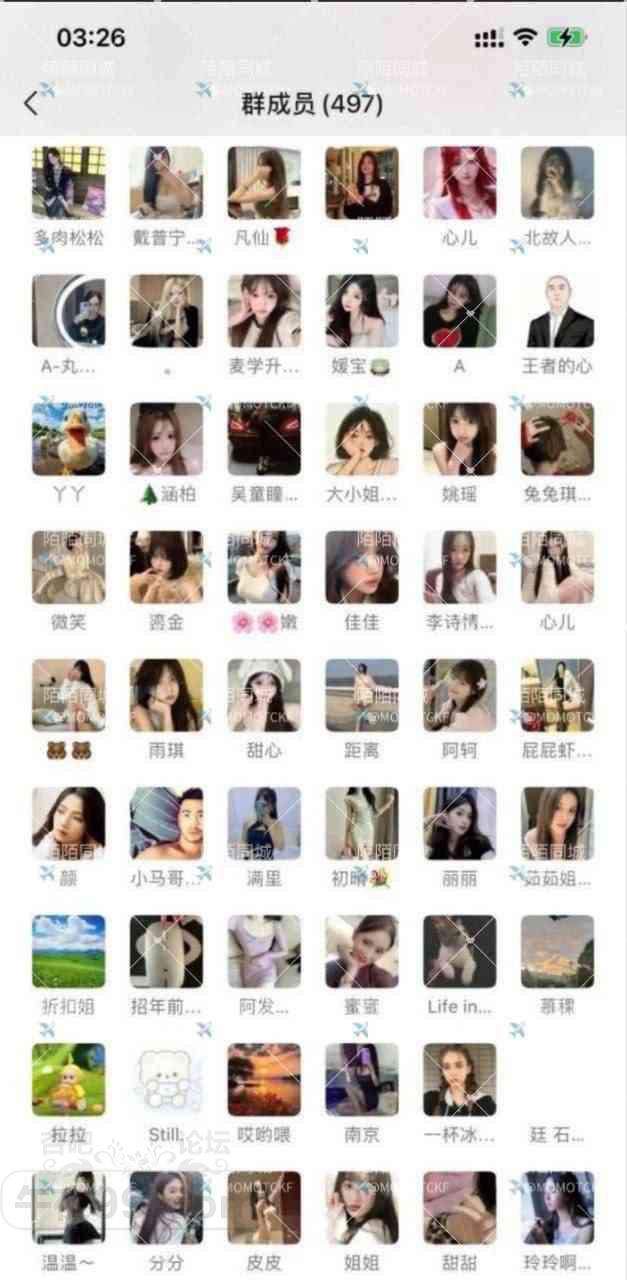Open member 雨琪's profile
This screenshot has height=1280, width=627.
pyautogui.click(x=166, y=695)
